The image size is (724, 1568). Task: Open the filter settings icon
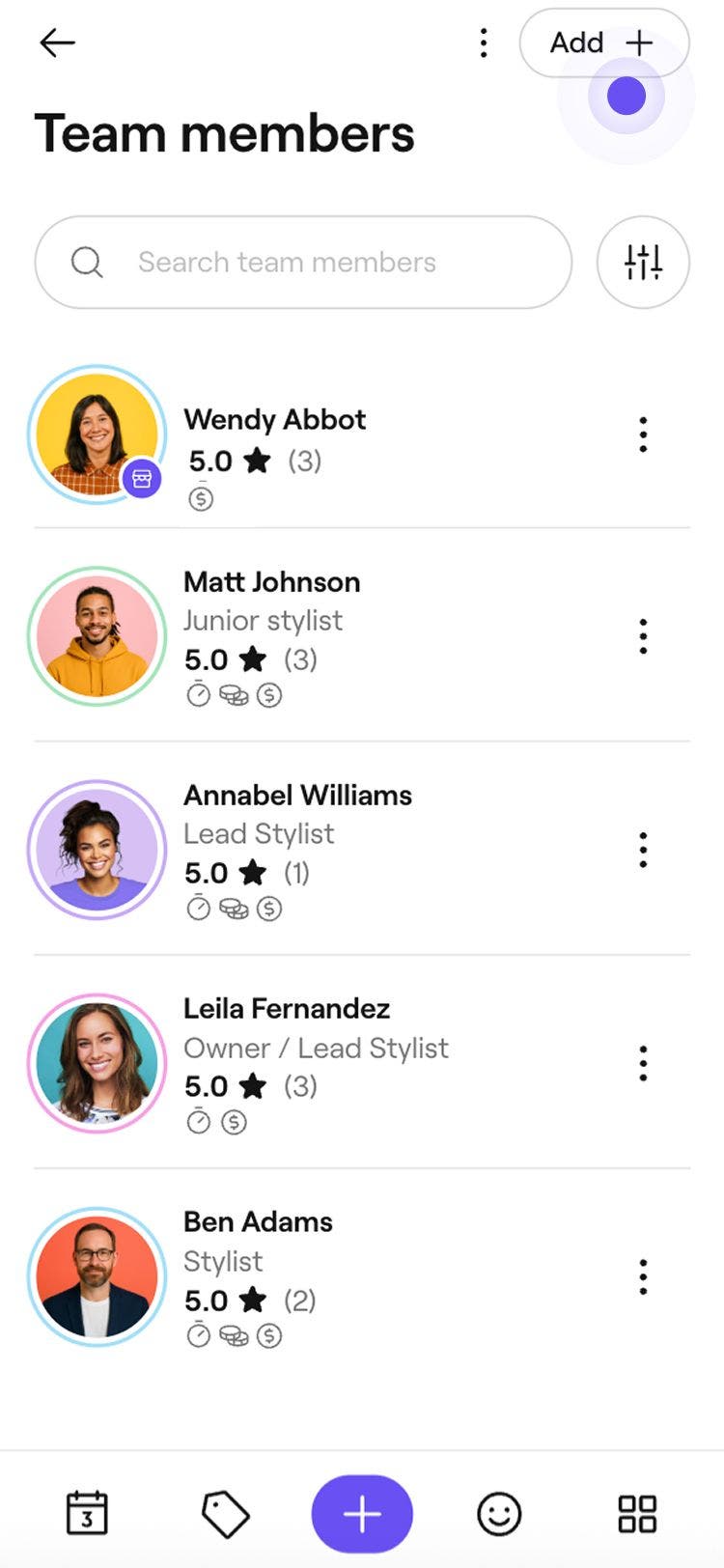coord(643,262)
